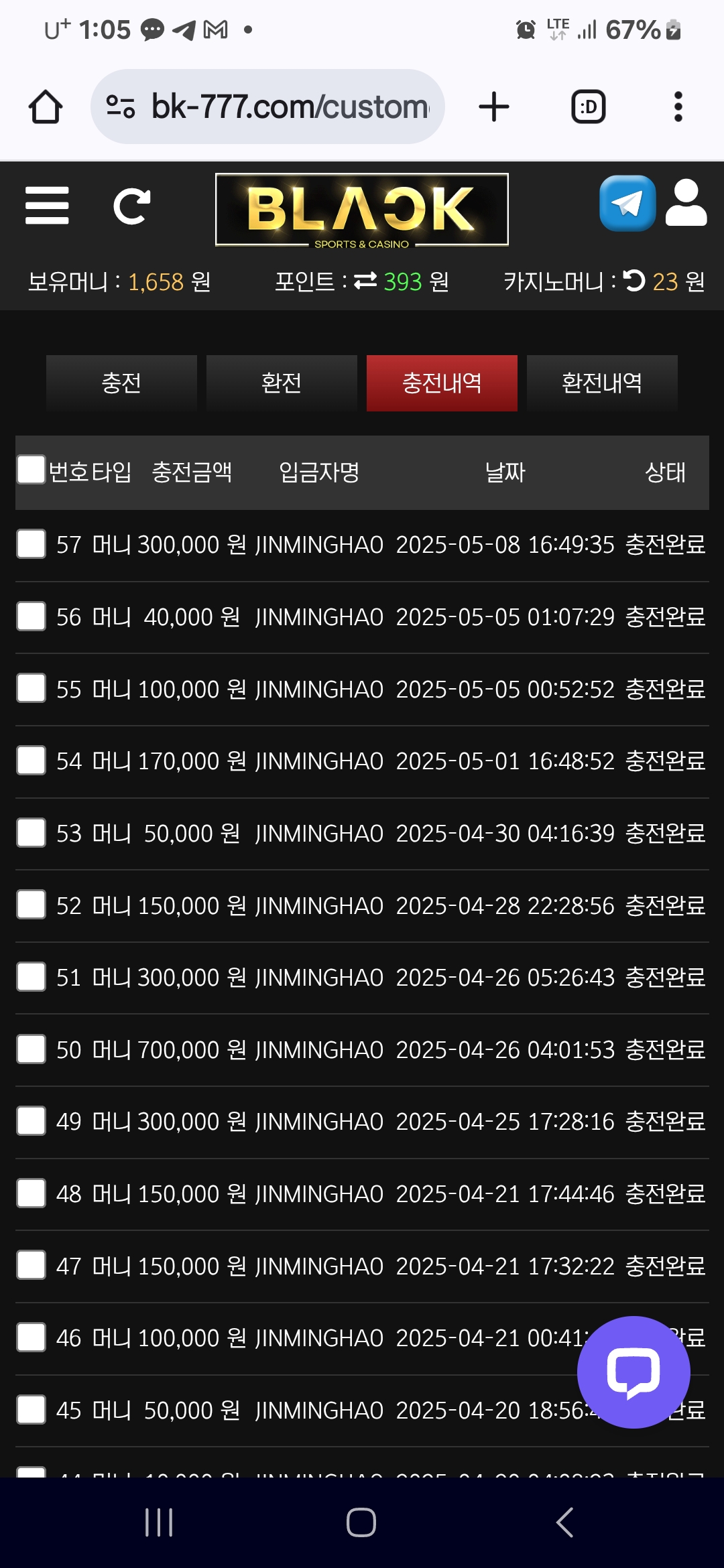Screen dimensions: 724x1568
Task: Tap the site refresh arrow icon
Action: (132, 206)
